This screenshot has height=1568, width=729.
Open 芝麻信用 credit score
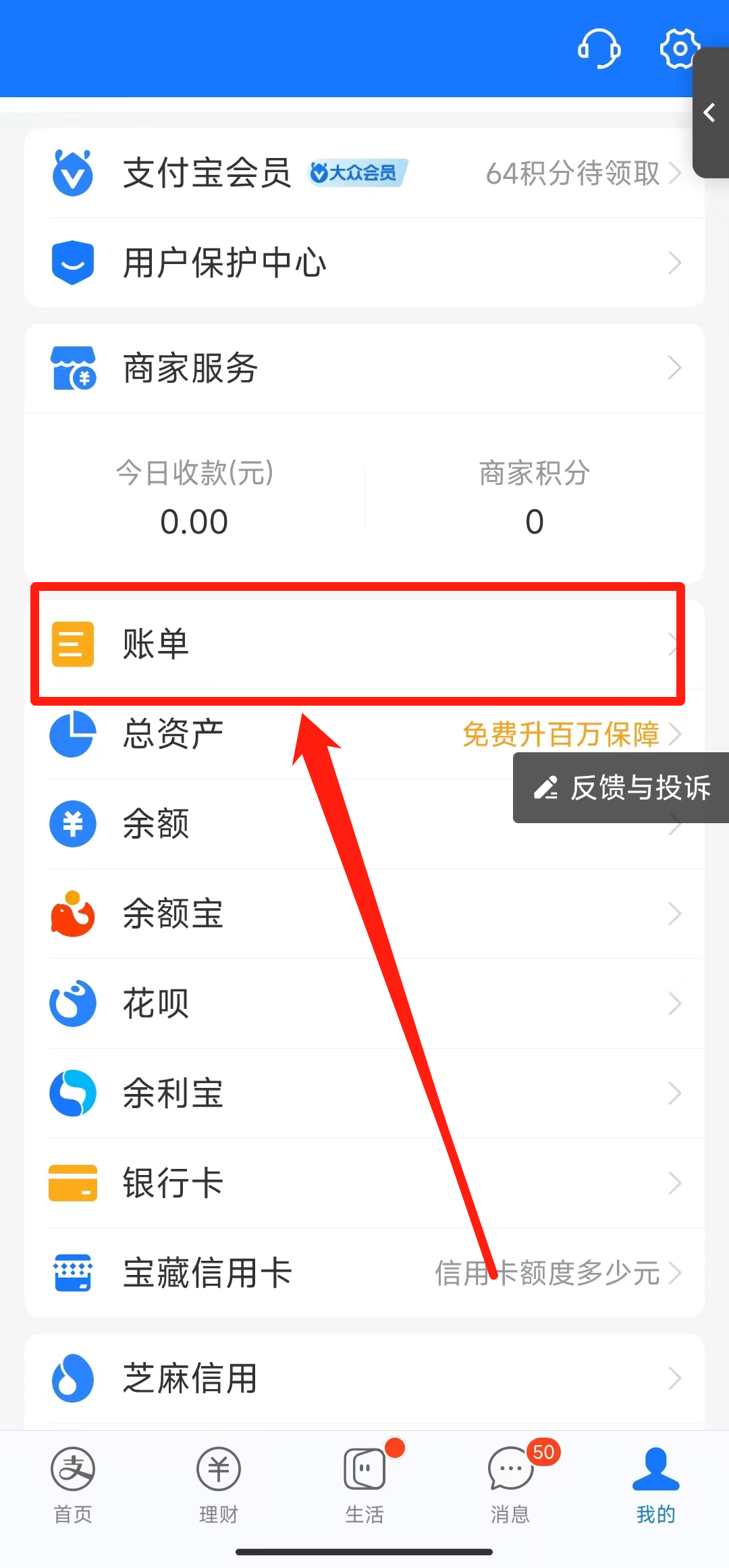[x=364, y=1378]
